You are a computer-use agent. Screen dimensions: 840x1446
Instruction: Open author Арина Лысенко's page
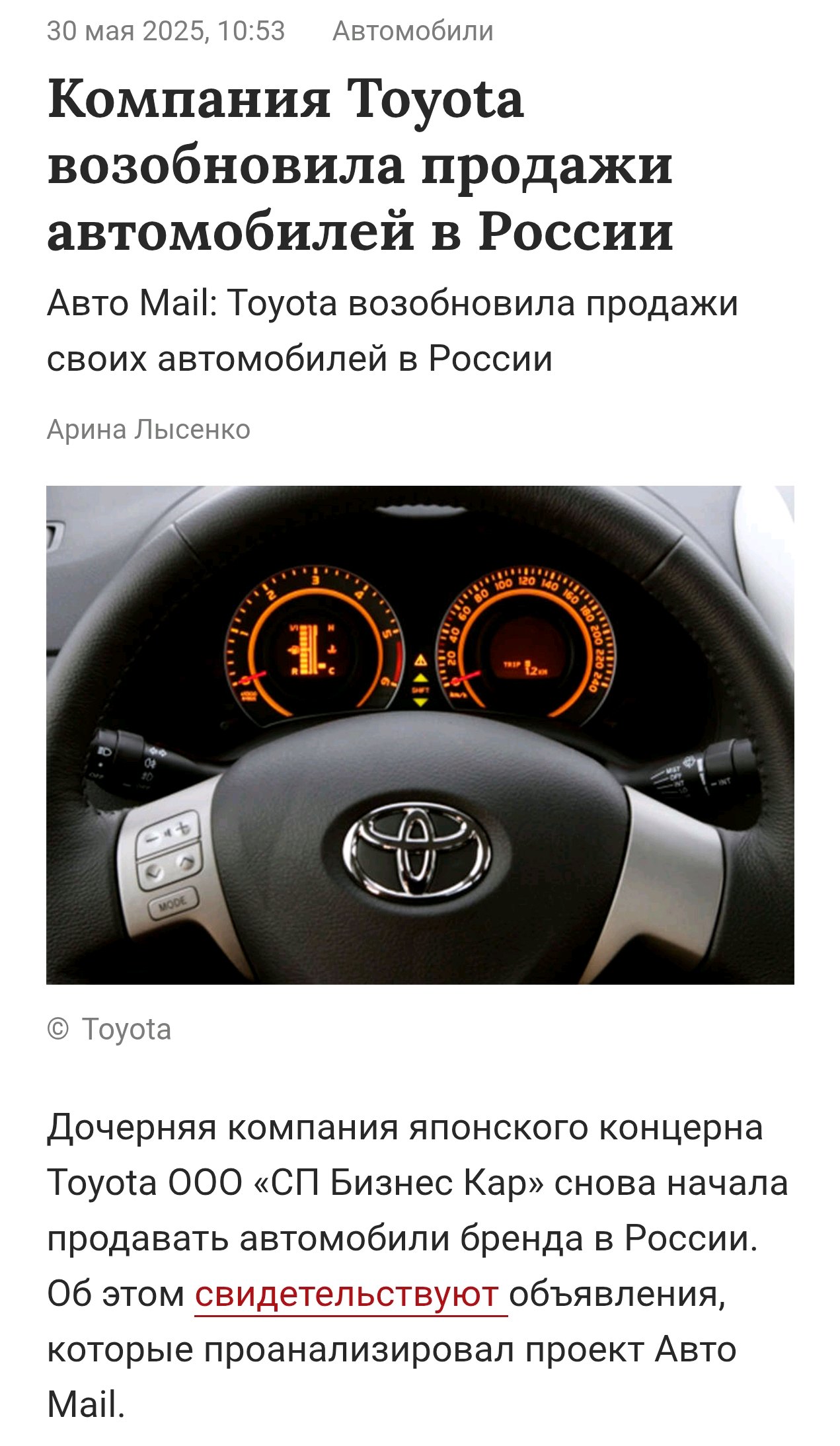tap(149, 430)
